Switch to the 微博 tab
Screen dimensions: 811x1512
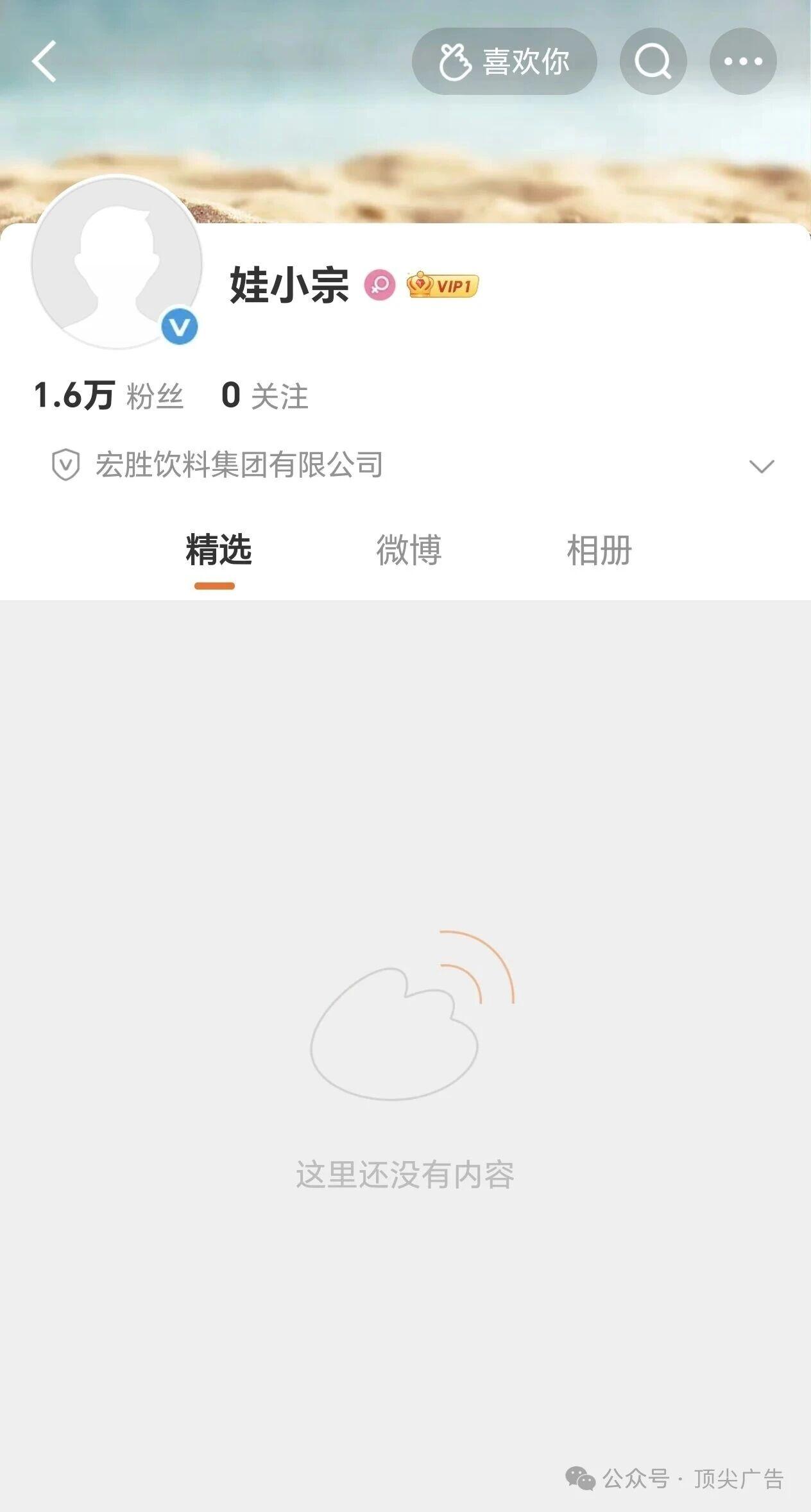click(x=409, y=550)
